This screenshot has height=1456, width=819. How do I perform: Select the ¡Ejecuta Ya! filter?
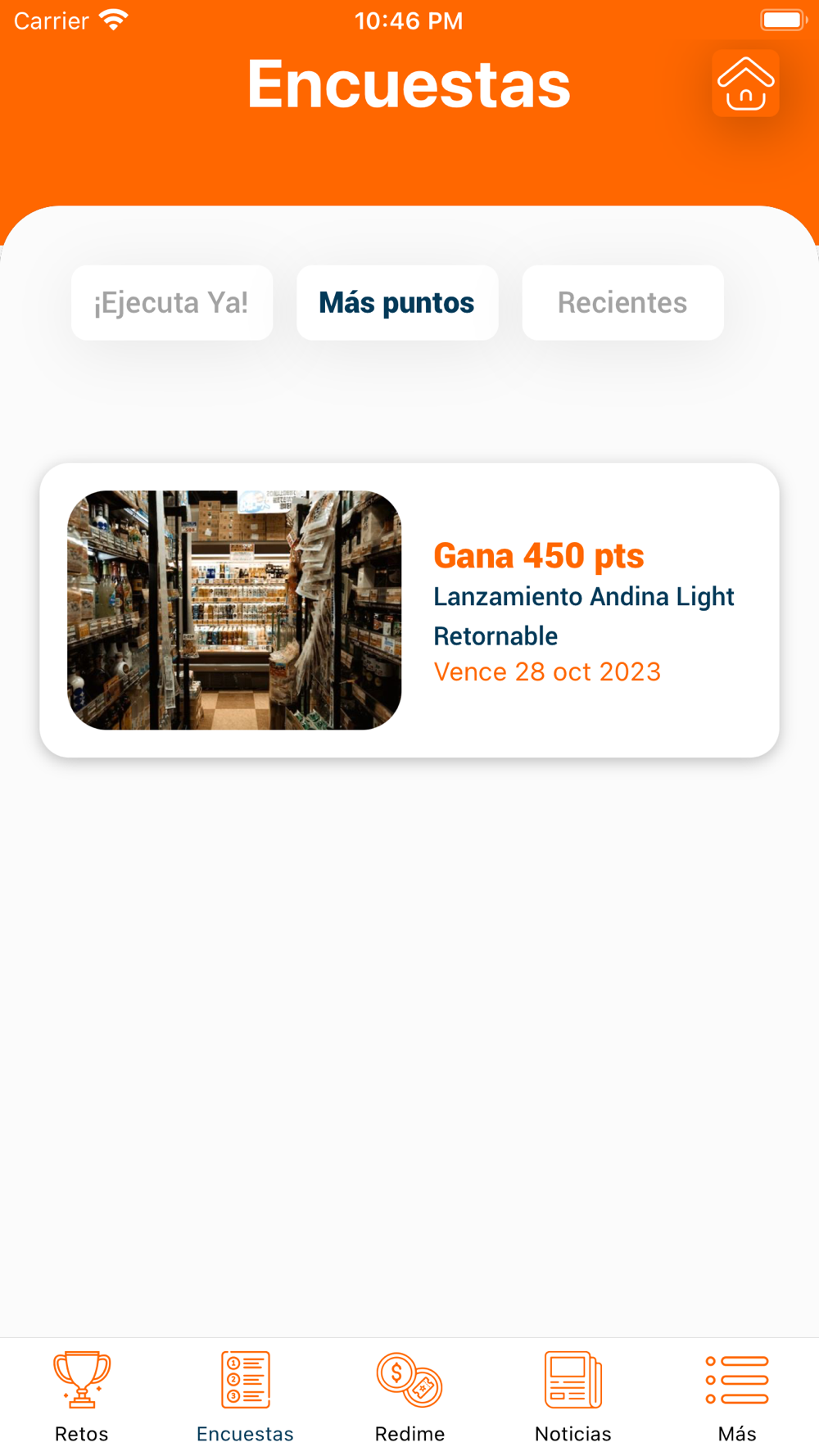point(172,302)
